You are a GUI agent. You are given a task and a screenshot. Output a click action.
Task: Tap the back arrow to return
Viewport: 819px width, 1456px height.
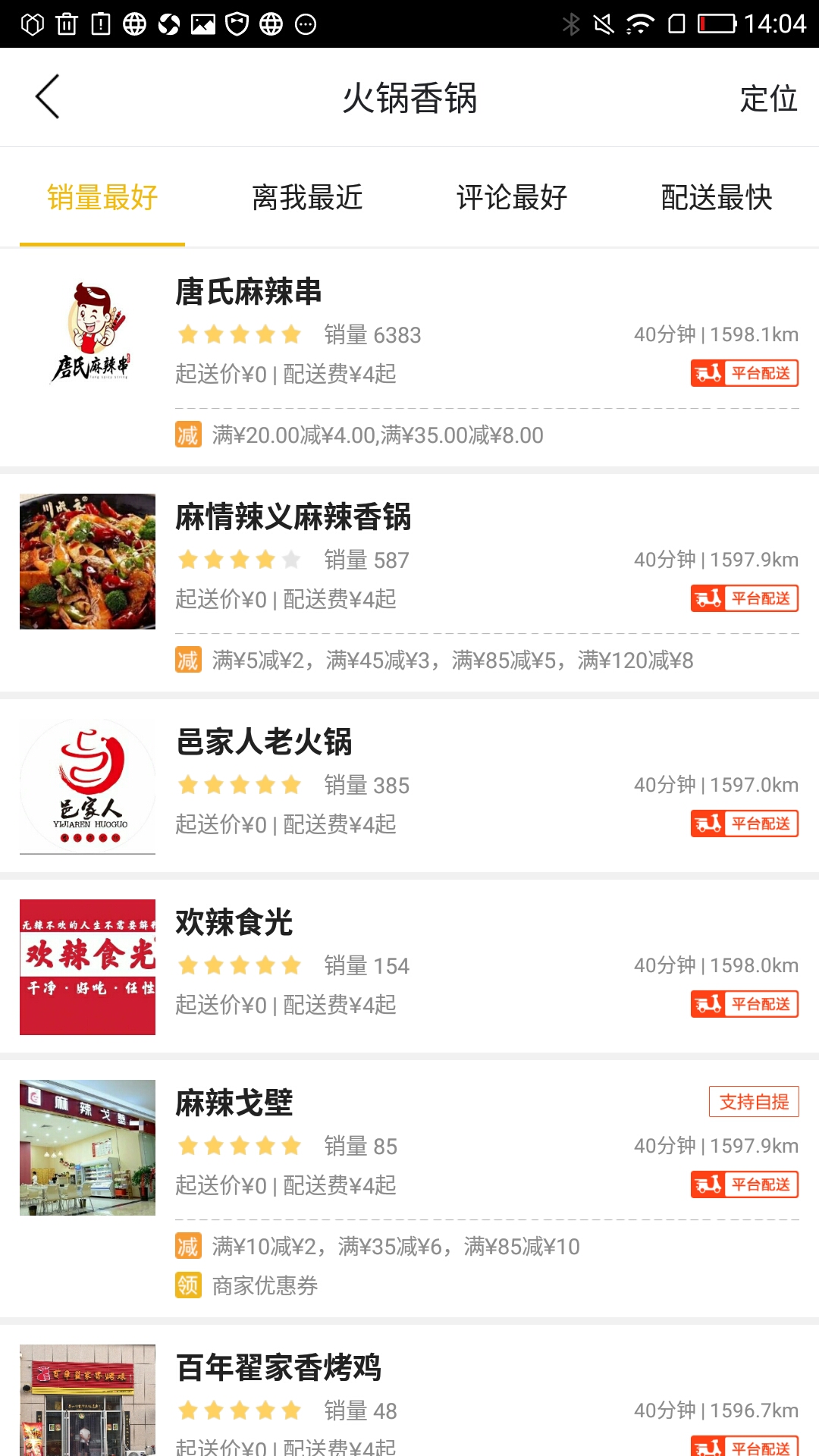point(47,97)
